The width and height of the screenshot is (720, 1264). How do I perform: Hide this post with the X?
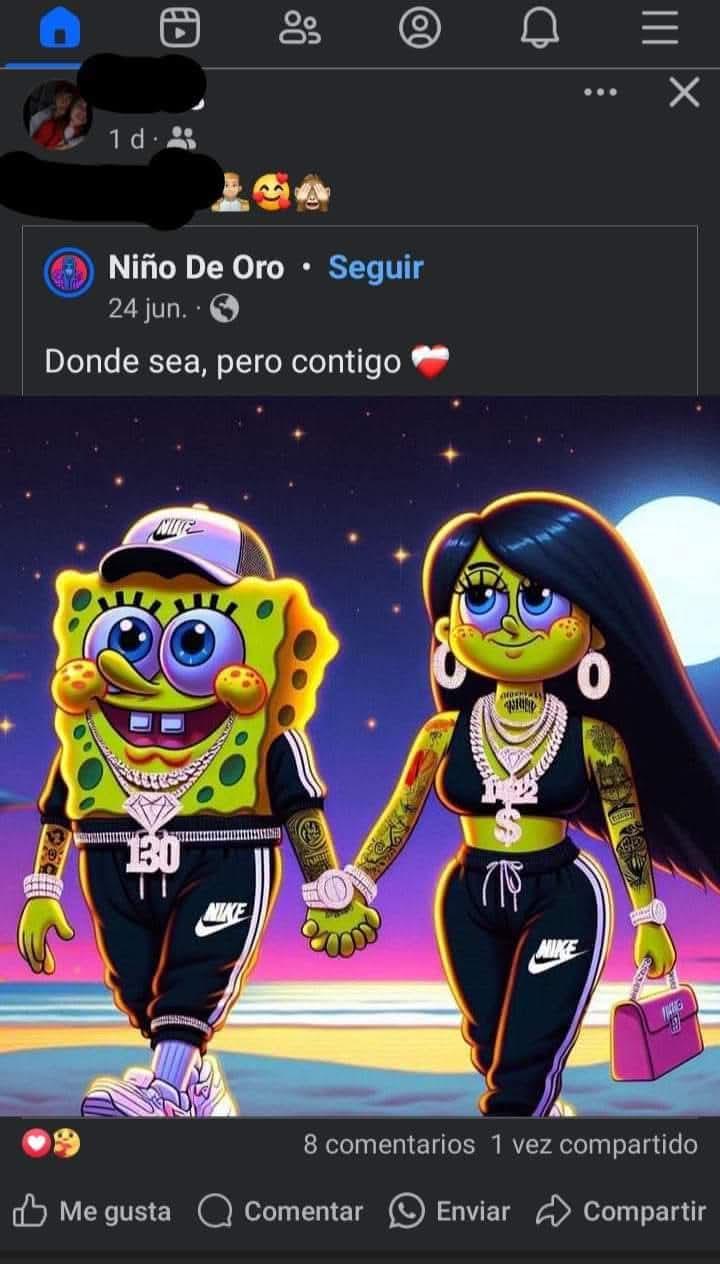click(684, 93)
